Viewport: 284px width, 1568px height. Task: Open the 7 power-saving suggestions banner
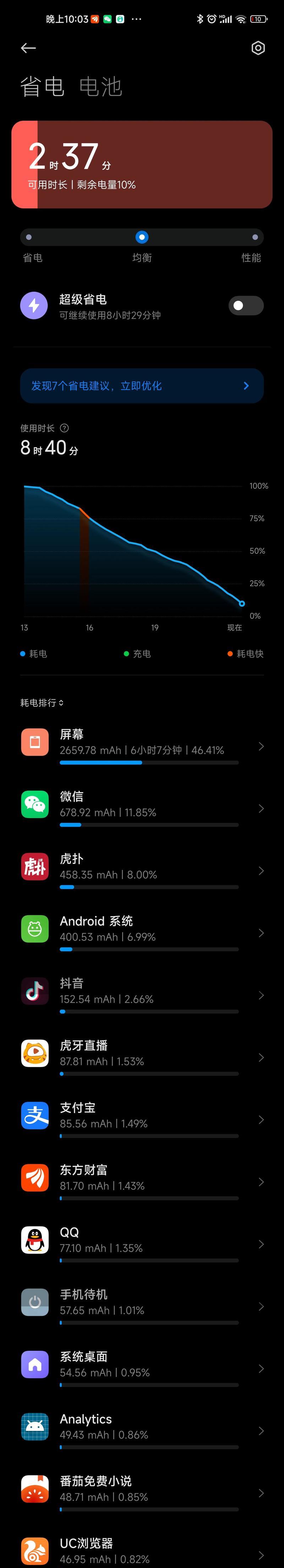pos(141,385)
